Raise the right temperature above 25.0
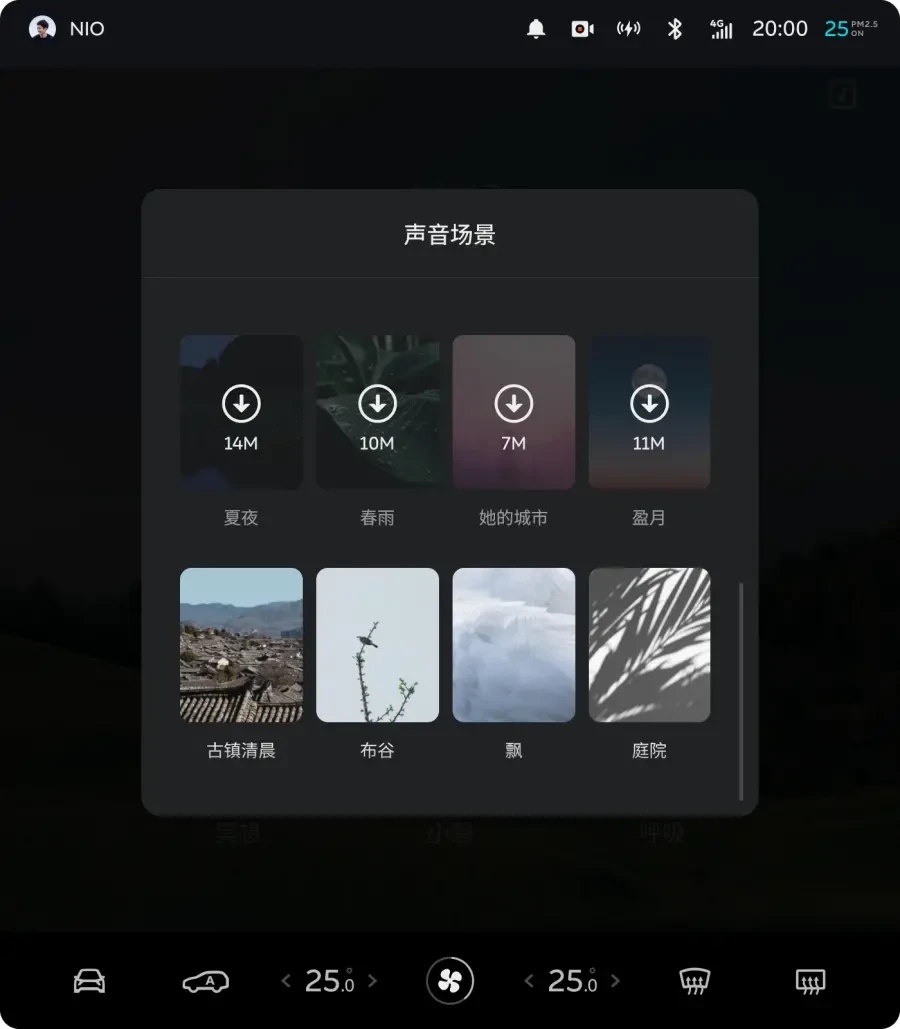This screenshot has width=900, height=1029. tap(616, 981)
